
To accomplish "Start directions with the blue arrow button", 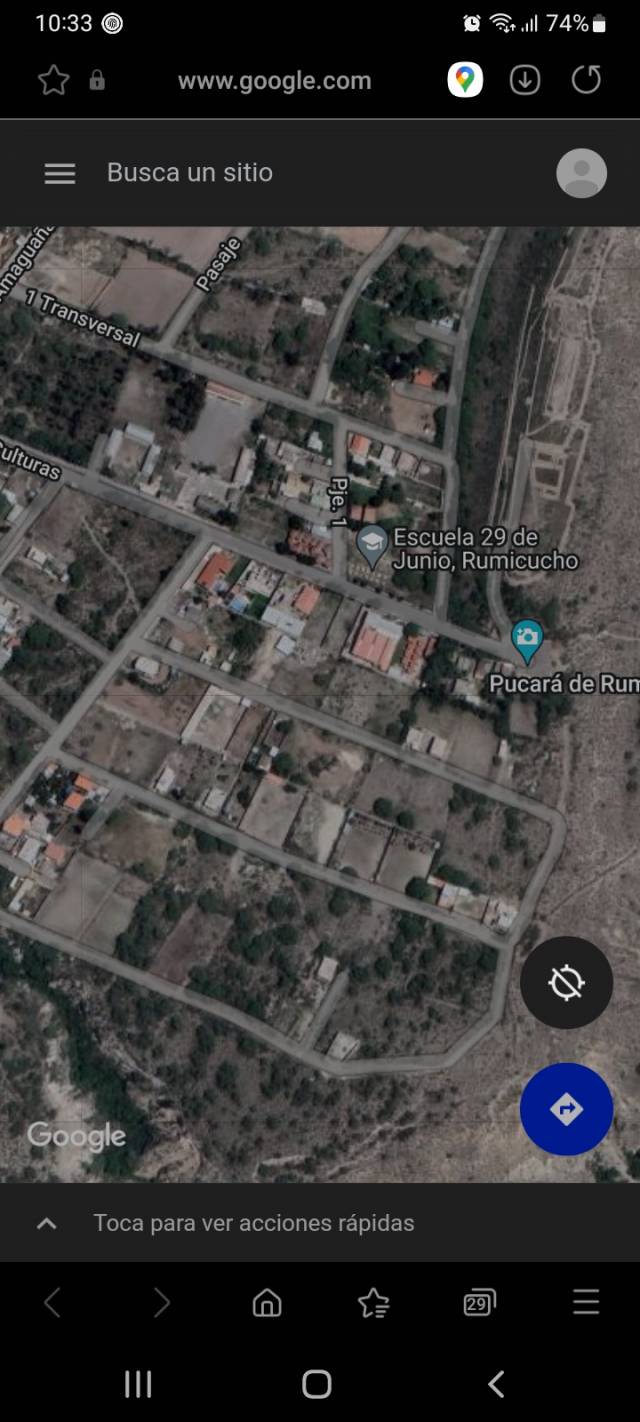I will tap(566, 1109).
